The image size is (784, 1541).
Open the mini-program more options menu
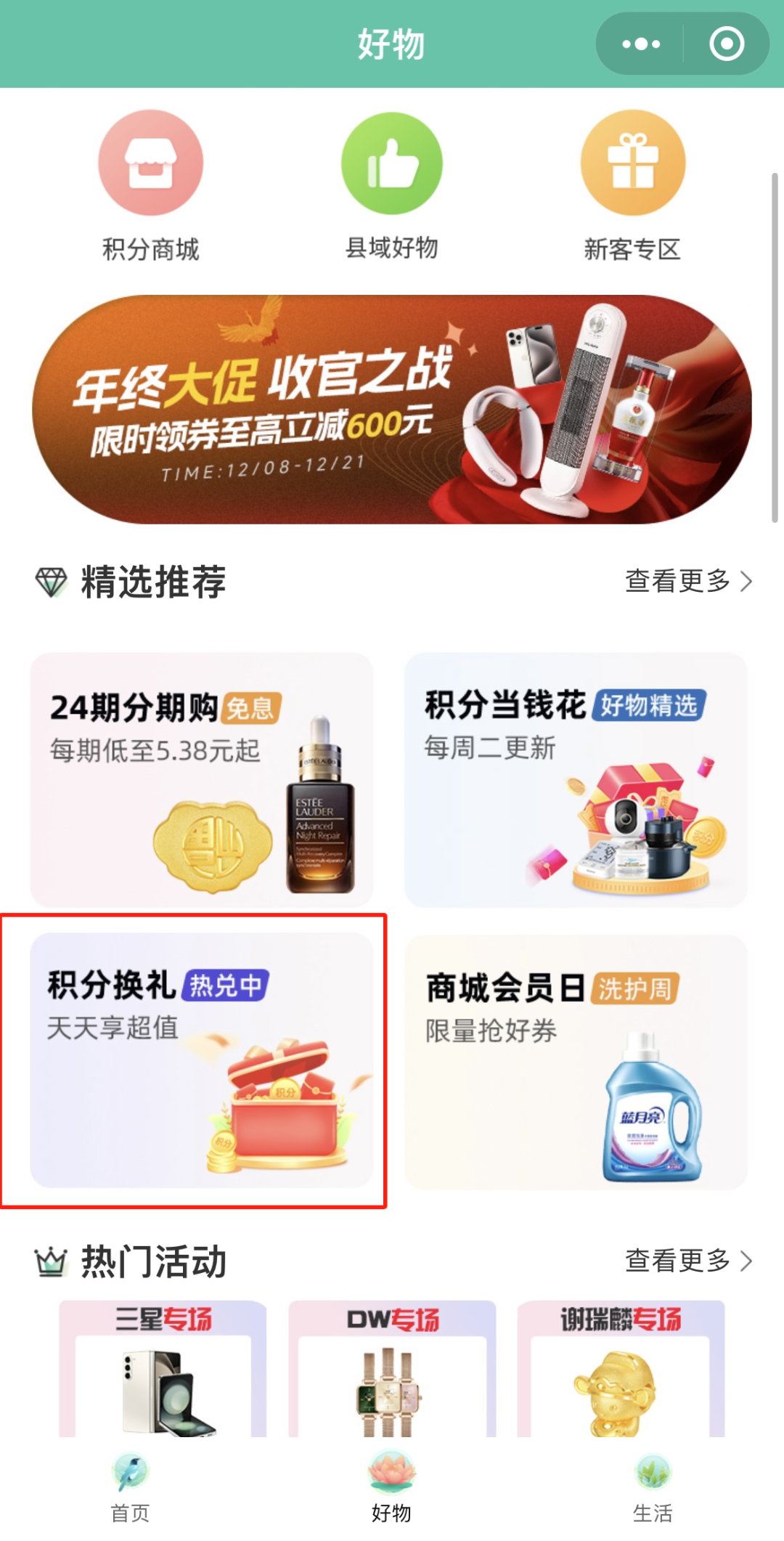click(x=641, y=44)
